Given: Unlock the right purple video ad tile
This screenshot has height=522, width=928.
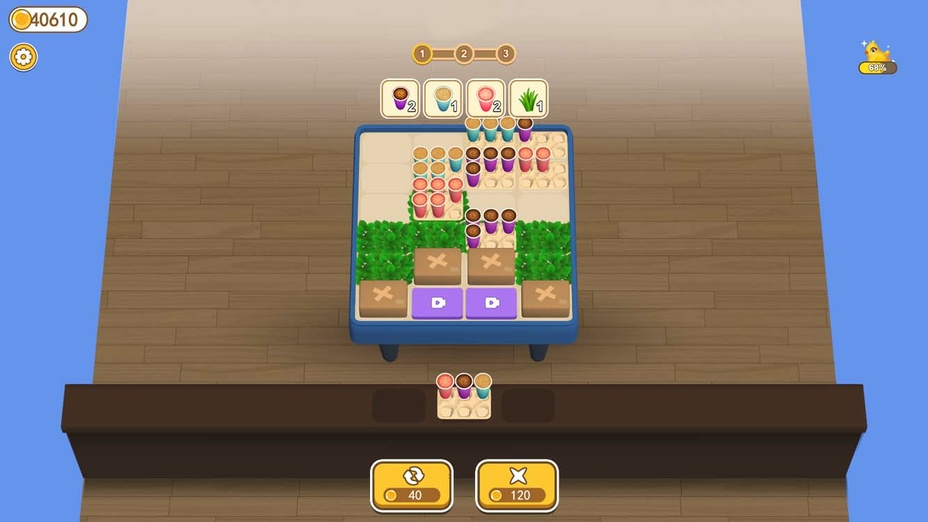Looking at the screenshot, I should (491, 302).
